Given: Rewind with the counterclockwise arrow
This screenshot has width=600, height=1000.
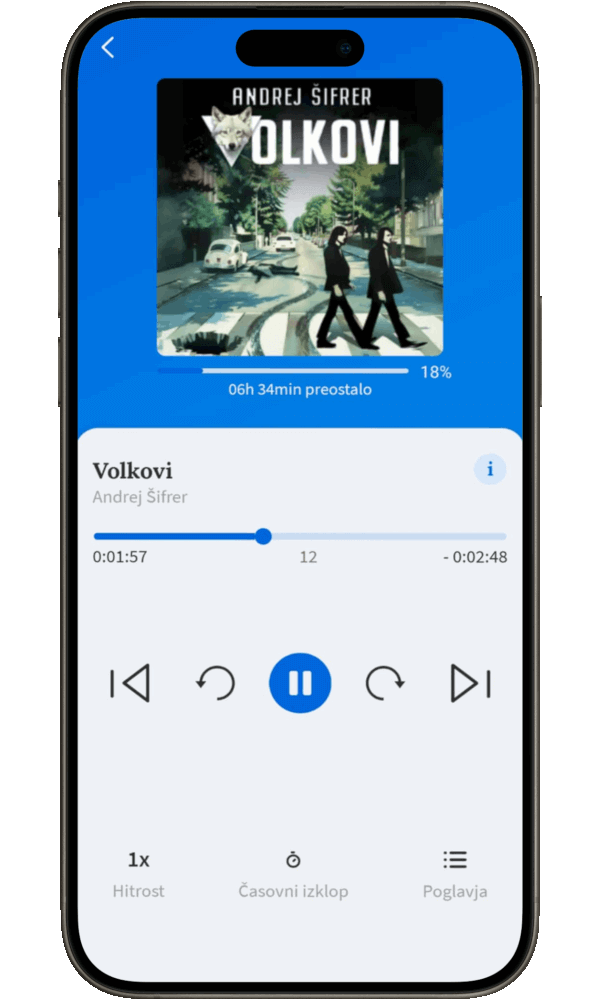Looking at the screenshot, I should pos(215,684).
